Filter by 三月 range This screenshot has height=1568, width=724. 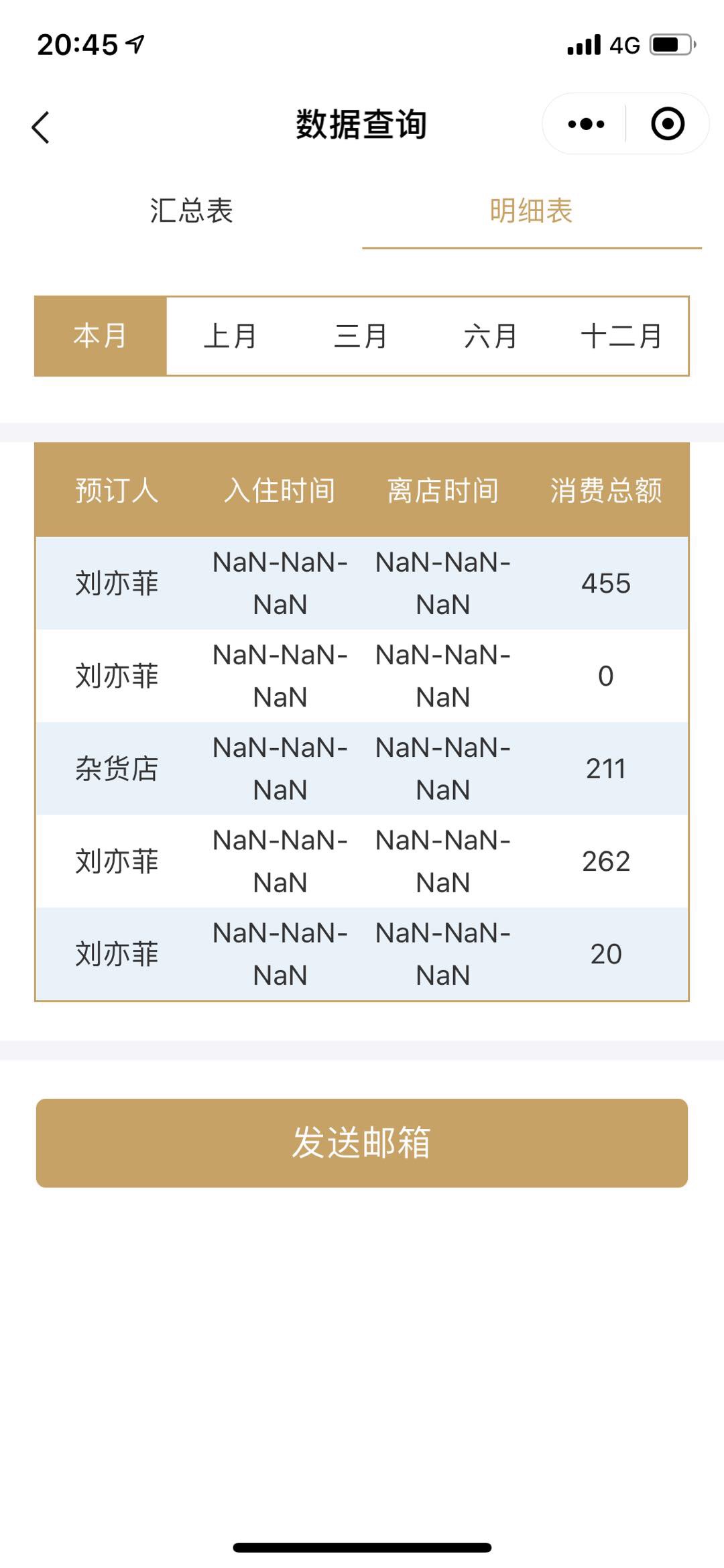point(361,336)
